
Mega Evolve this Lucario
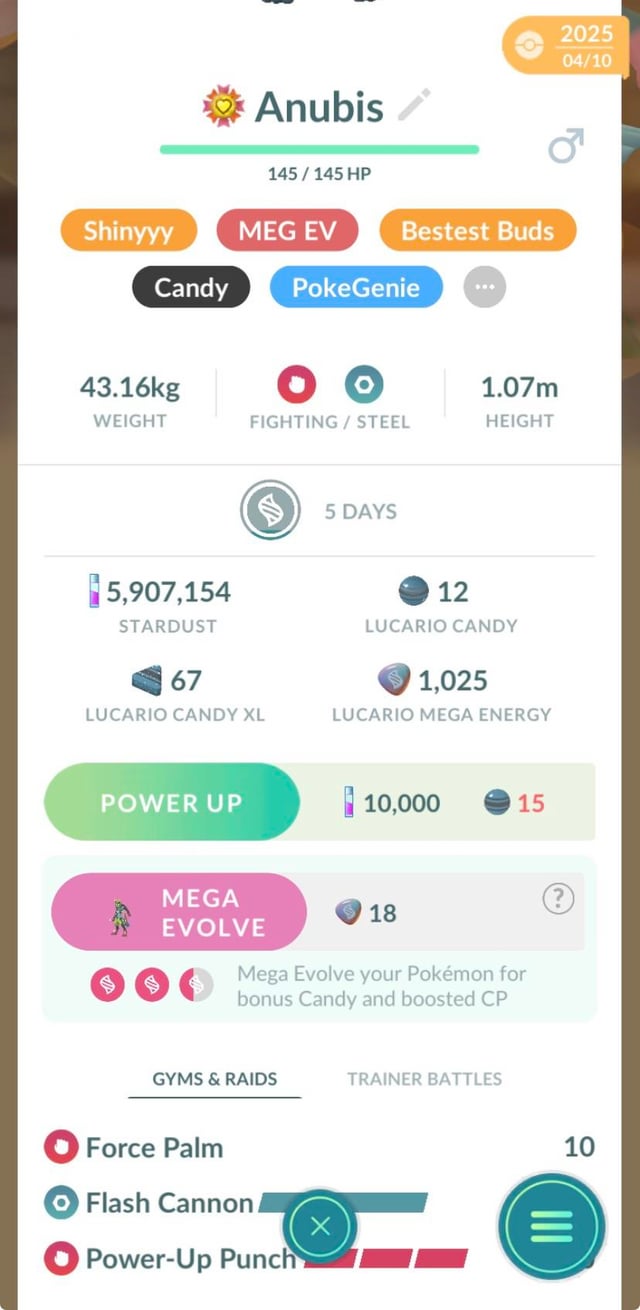(179, 912)
